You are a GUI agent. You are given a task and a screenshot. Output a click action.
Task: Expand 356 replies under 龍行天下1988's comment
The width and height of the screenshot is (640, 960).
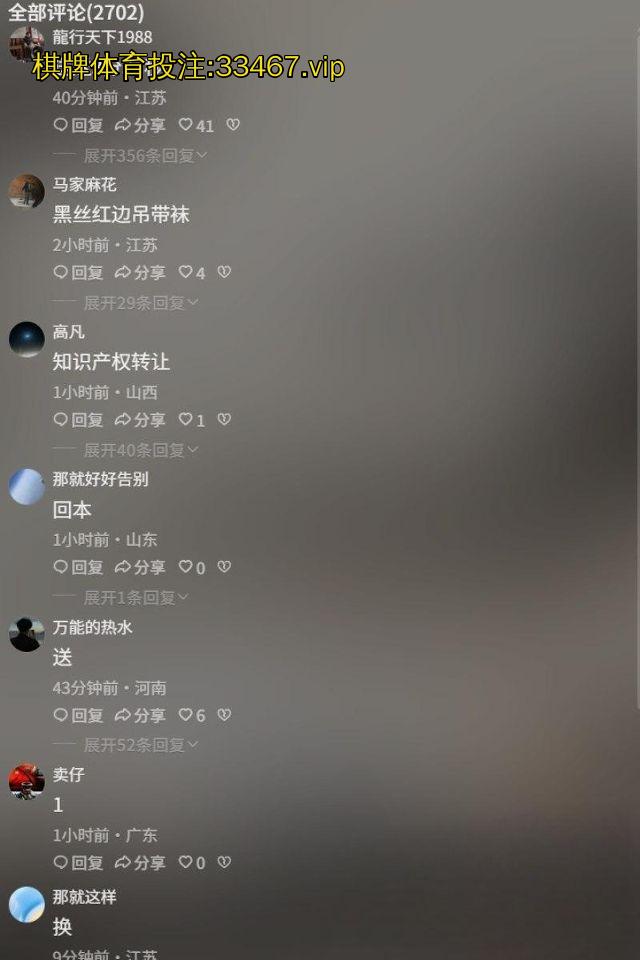tap(145, 155)
